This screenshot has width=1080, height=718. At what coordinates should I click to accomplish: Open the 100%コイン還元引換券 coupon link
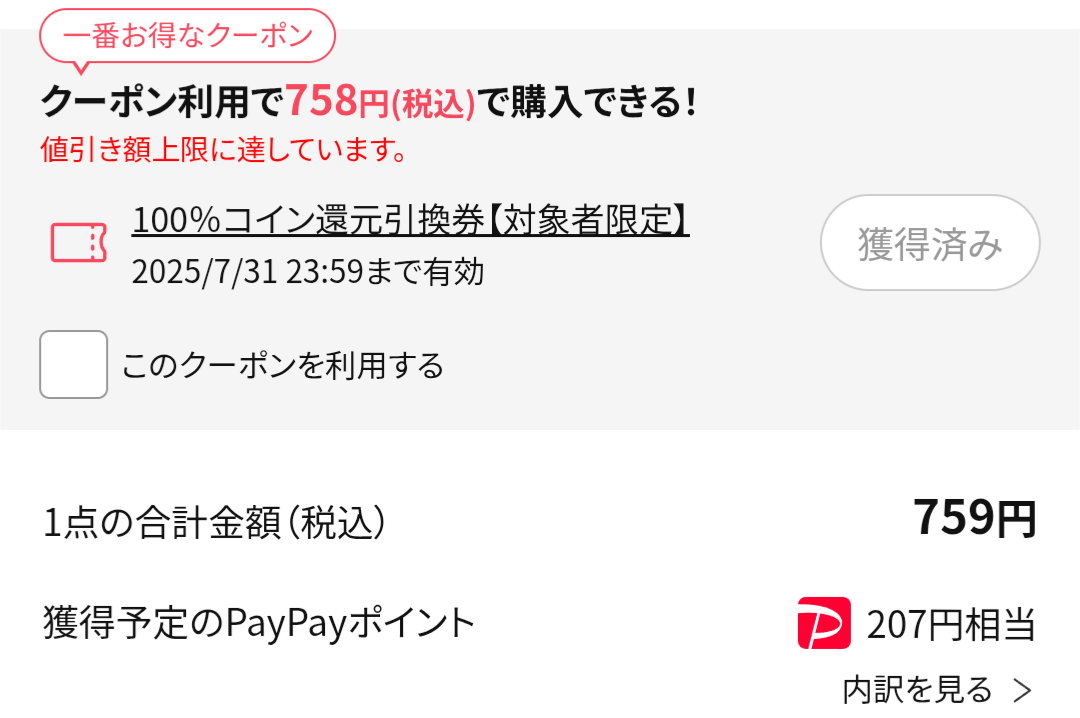pos(410,221)
